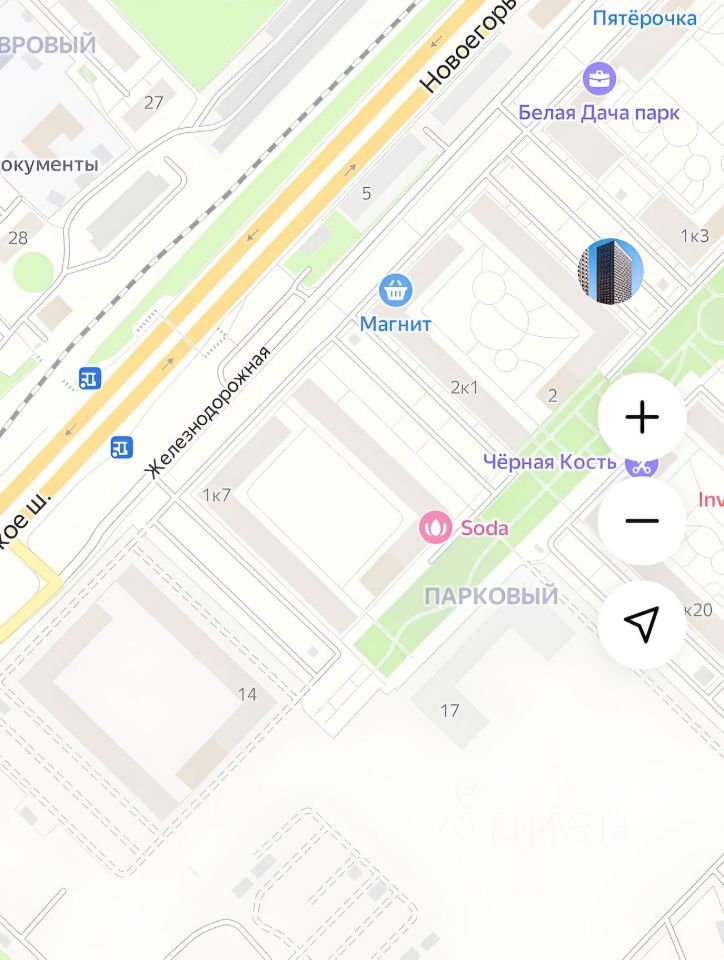724x960 pixels.
Task: Zoom in on the map
Action: (641, 417)
